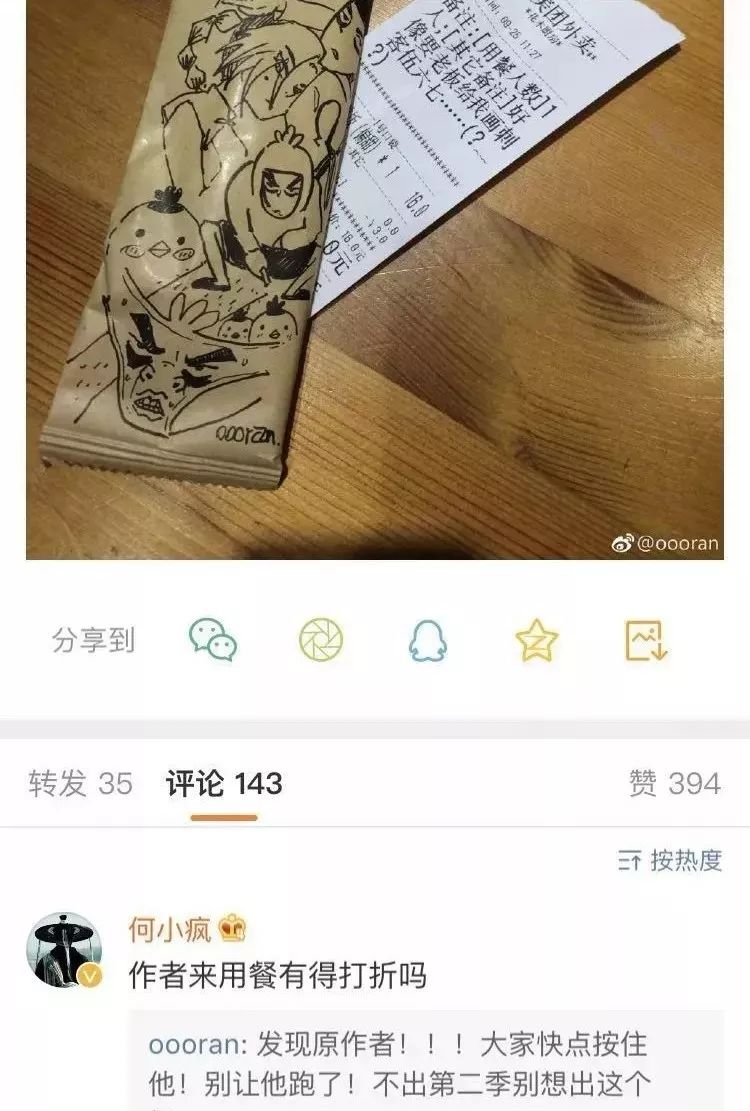
Task: Share to Qzone star icon
Action: [x=537, y=640]
